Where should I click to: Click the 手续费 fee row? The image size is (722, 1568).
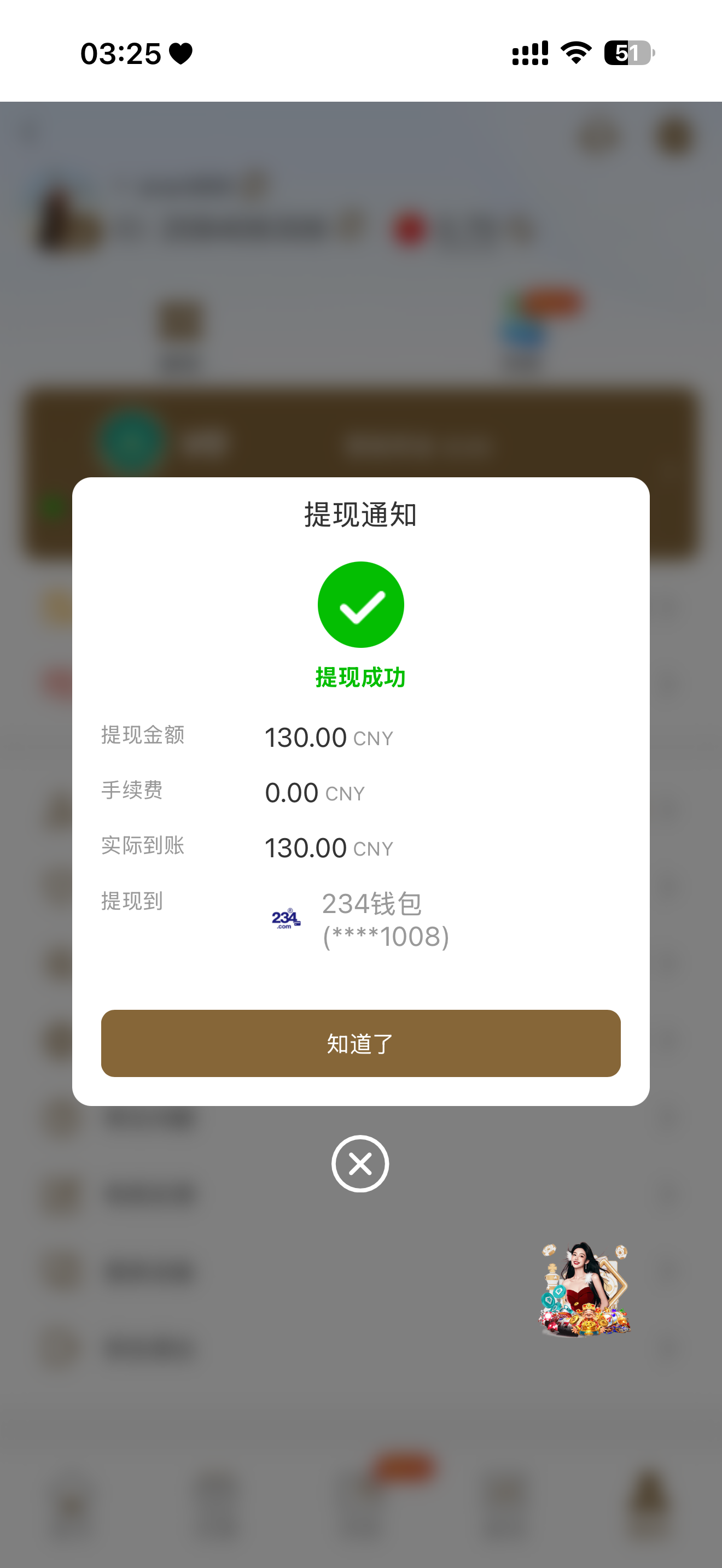[132, 791]
